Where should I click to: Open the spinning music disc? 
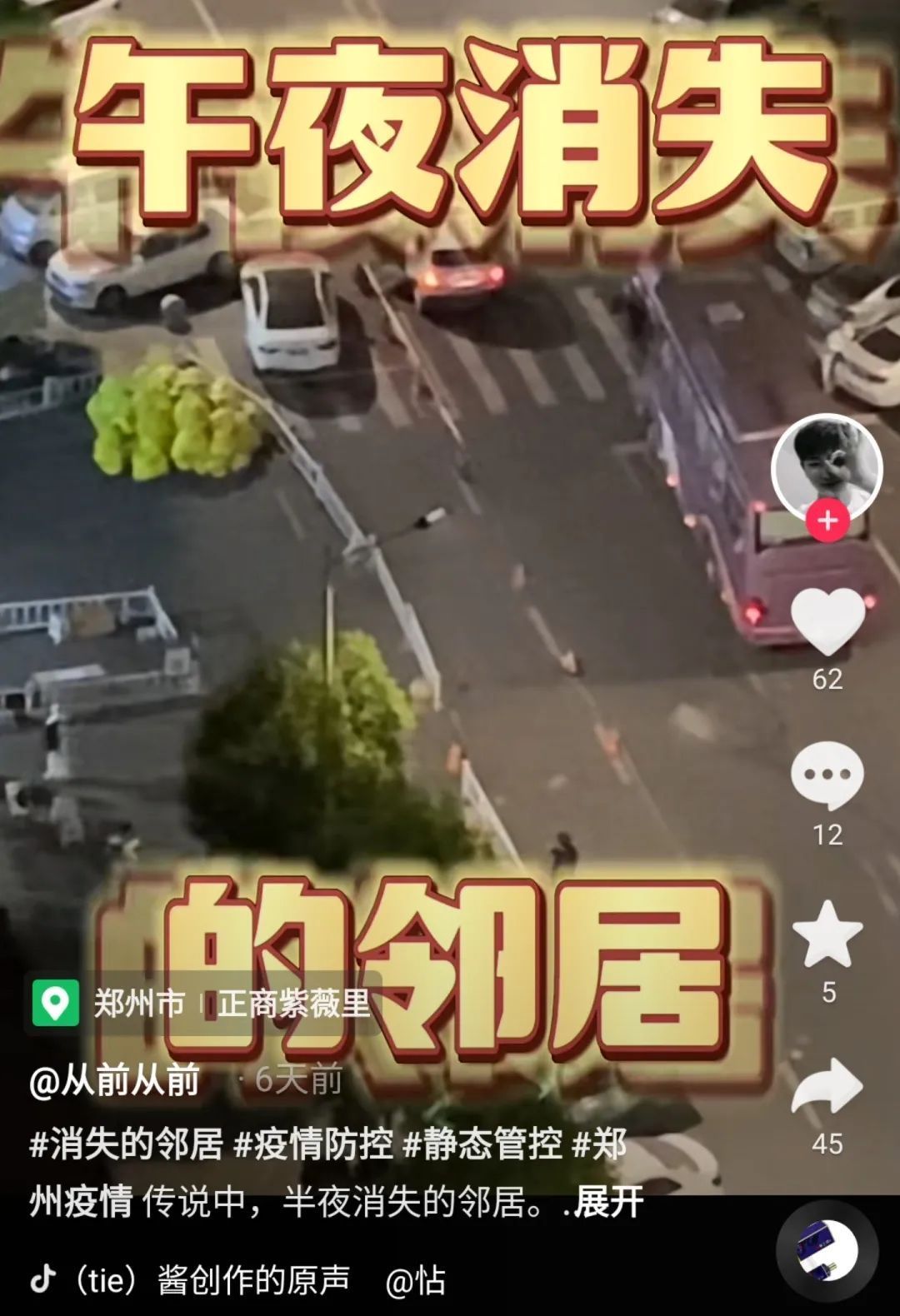[x=827, y=1251]
